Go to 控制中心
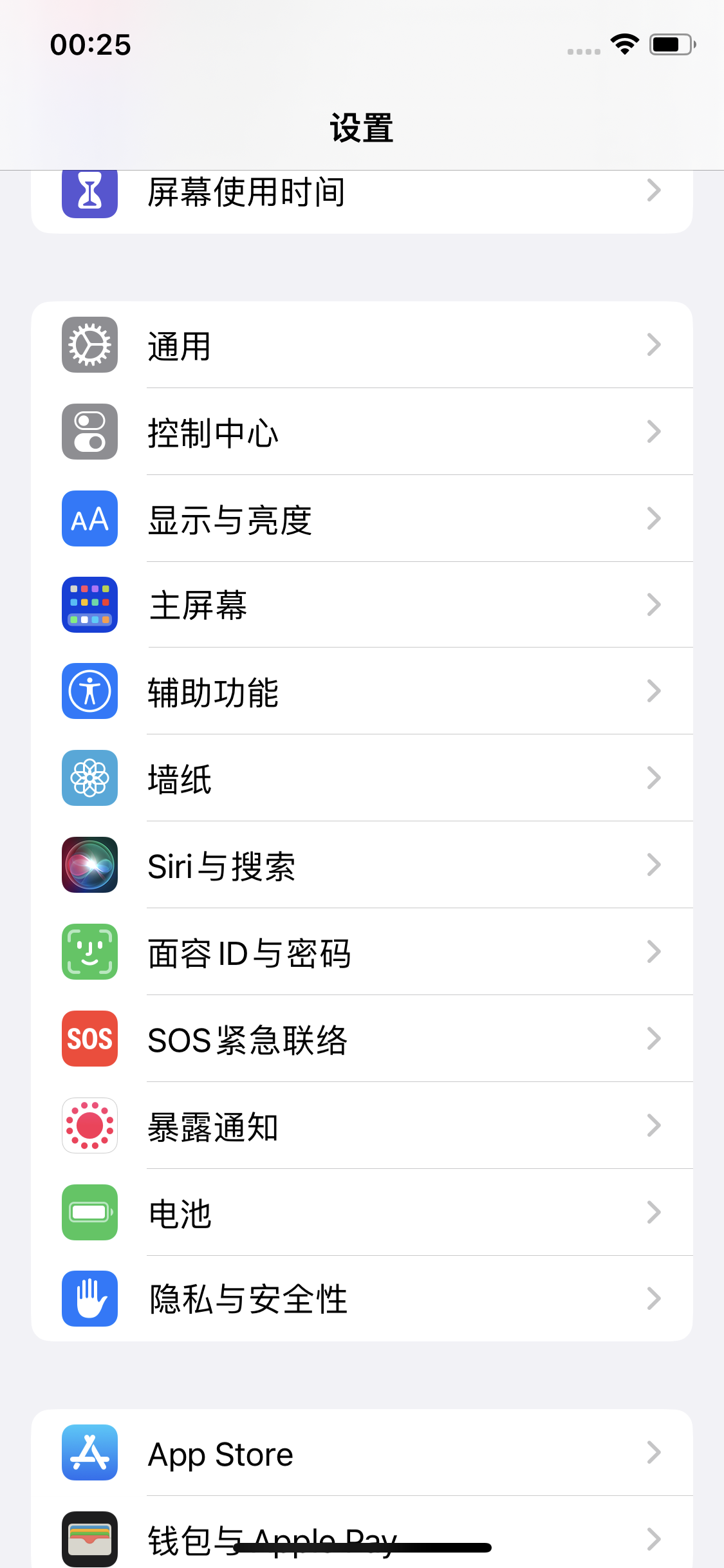Screen dimensions: 724x1568 tap(360, 432)
